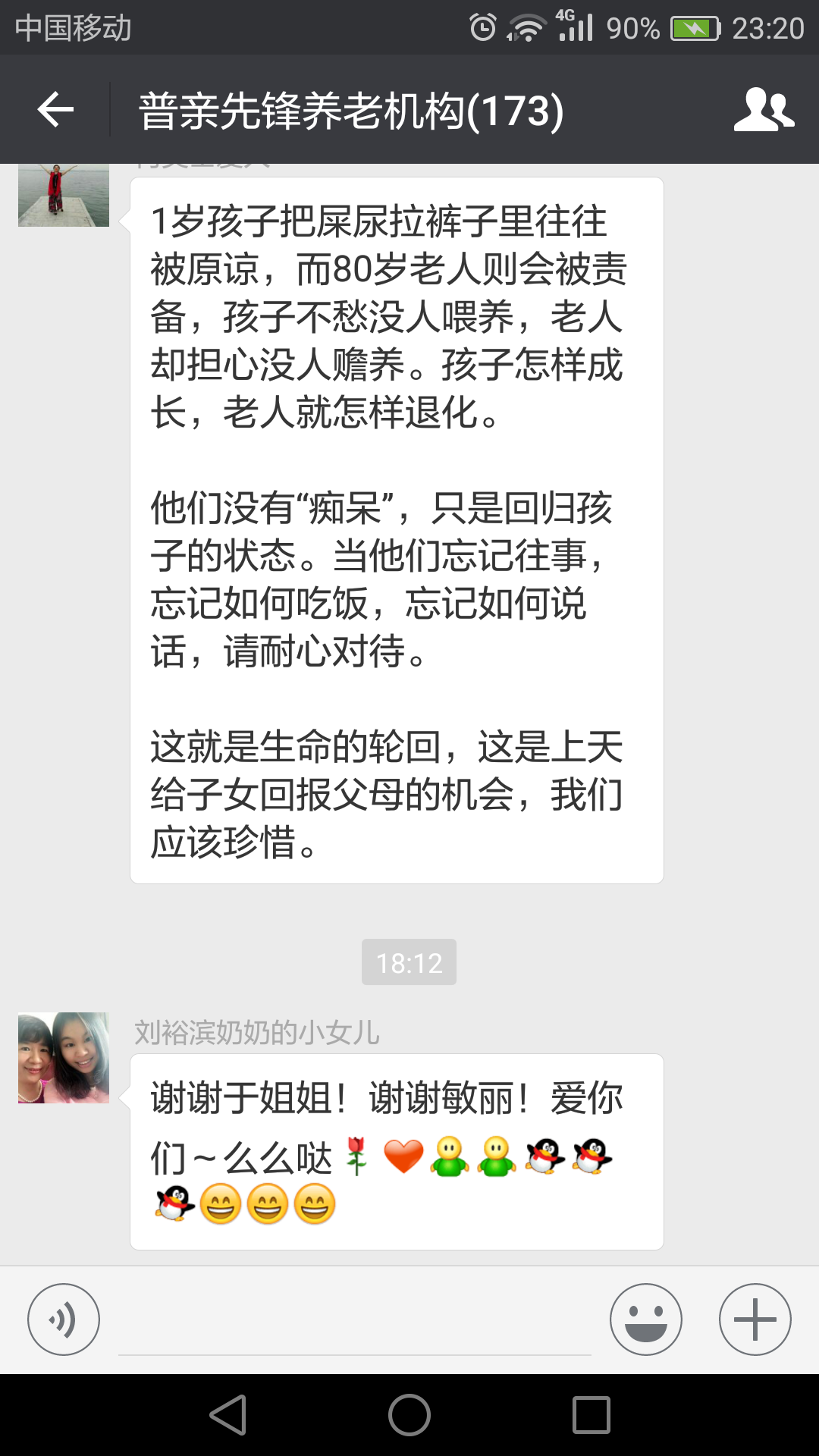Open the plus attachment menu

coord(755,1319)
